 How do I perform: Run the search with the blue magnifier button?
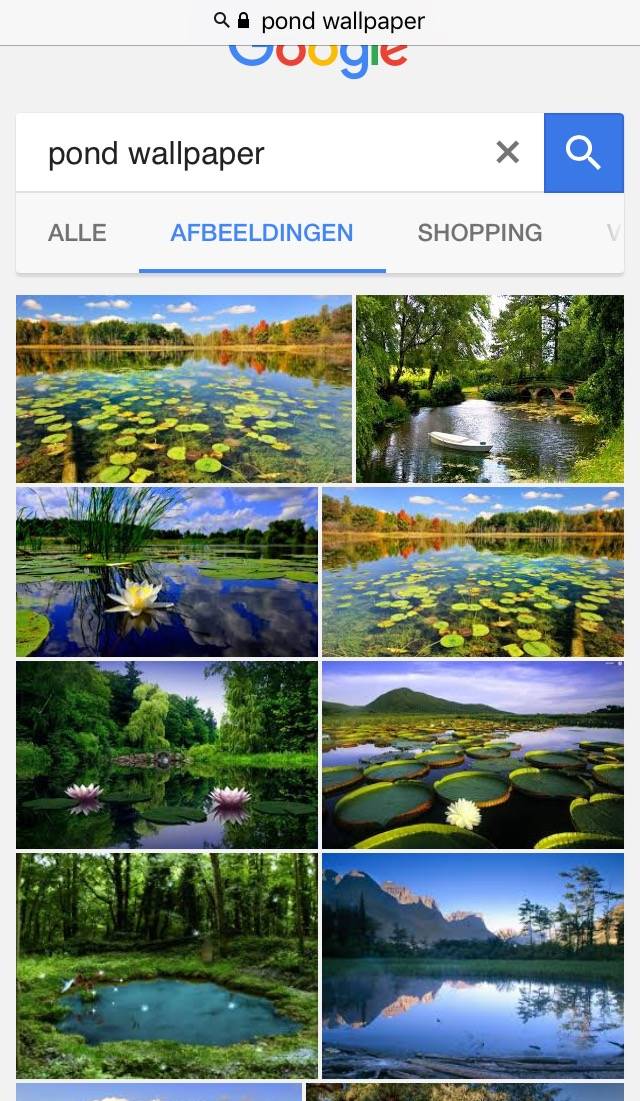click(x=583, y=153)
